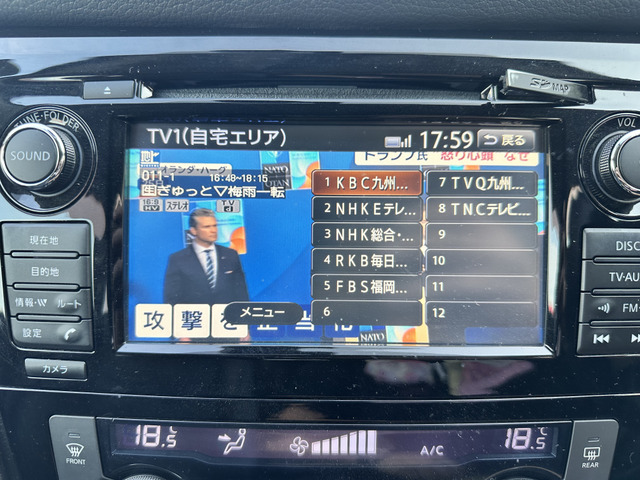Open the メニュー menu button

click(263, 313)
